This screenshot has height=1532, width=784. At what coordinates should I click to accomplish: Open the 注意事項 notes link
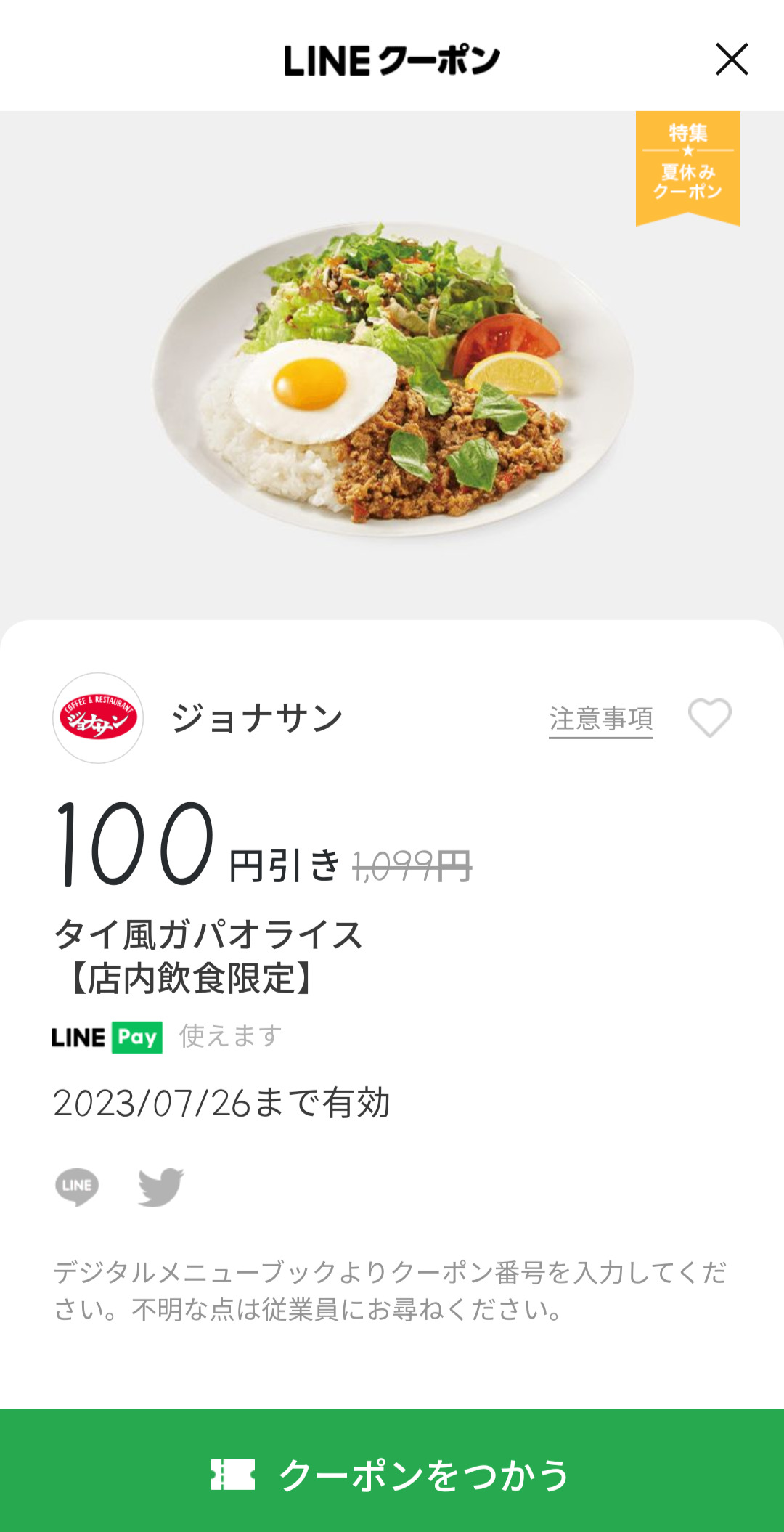tap(600, 719)
